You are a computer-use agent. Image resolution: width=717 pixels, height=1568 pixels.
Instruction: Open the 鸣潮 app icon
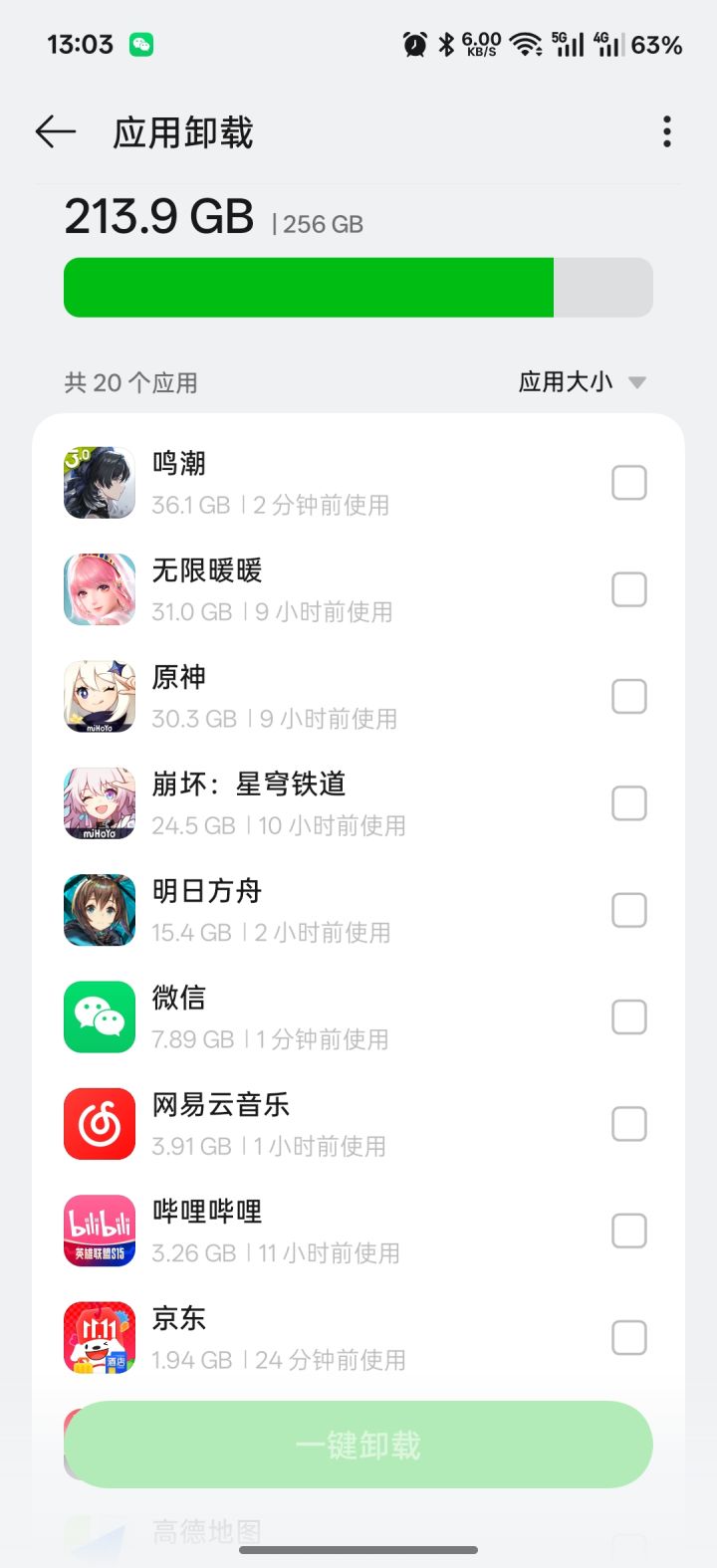pyautogui.click(x=99, y=482)
